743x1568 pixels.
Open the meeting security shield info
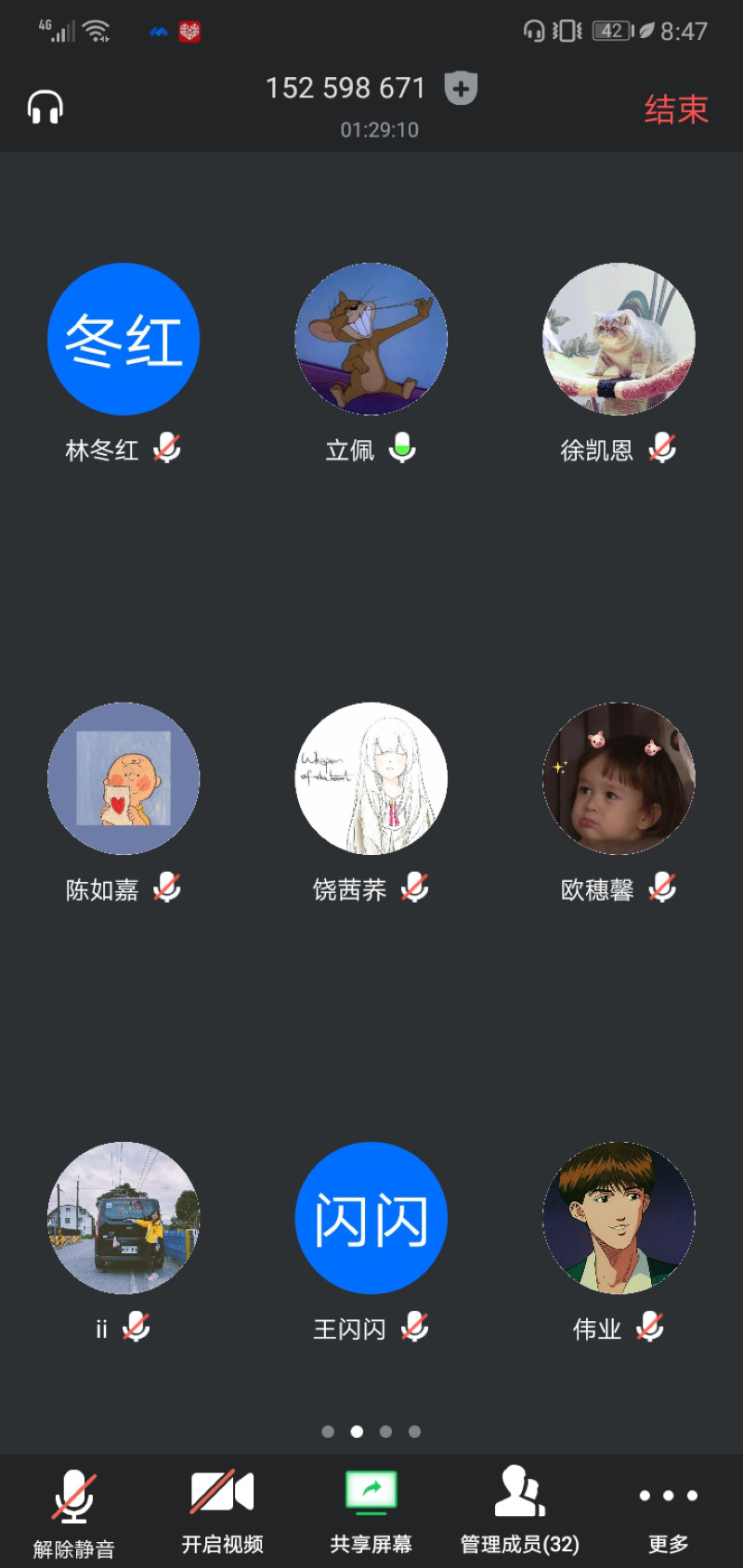click(x=461, y=89)
